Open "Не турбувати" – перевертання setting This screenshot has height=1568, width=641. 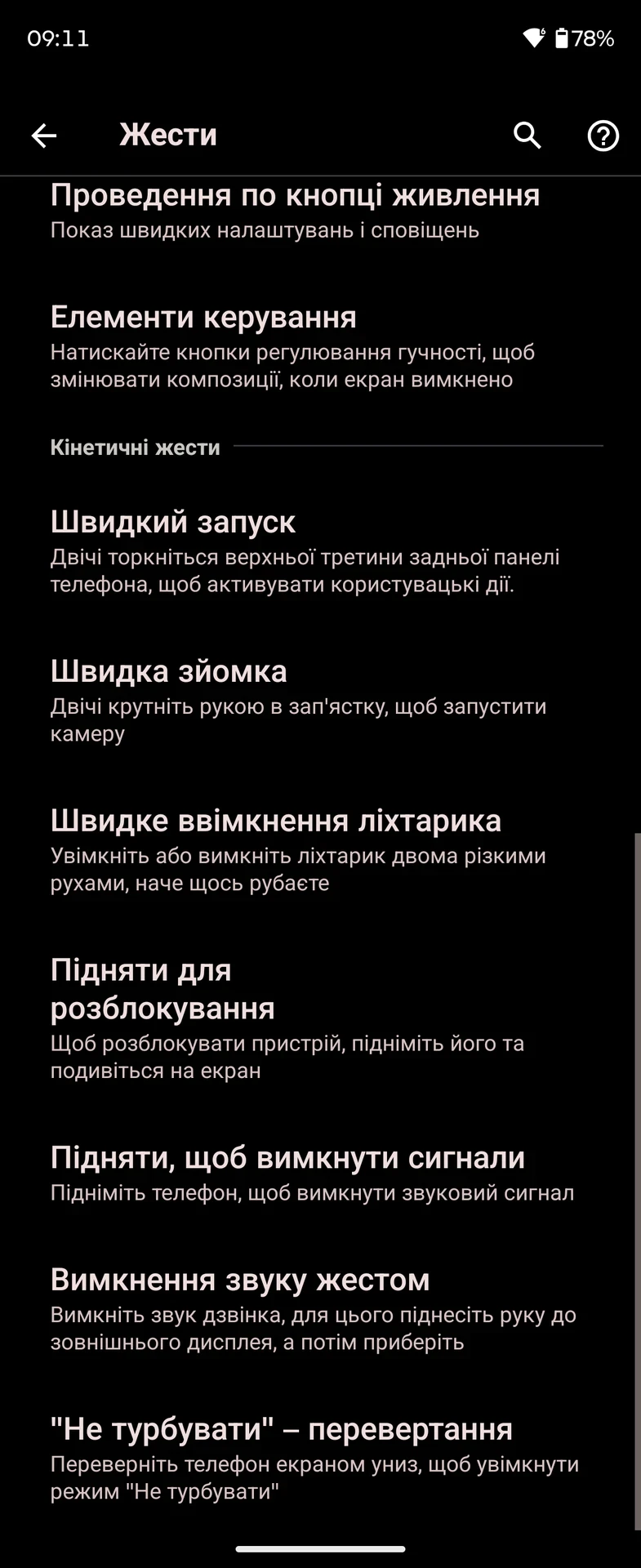pos(320,1459)
